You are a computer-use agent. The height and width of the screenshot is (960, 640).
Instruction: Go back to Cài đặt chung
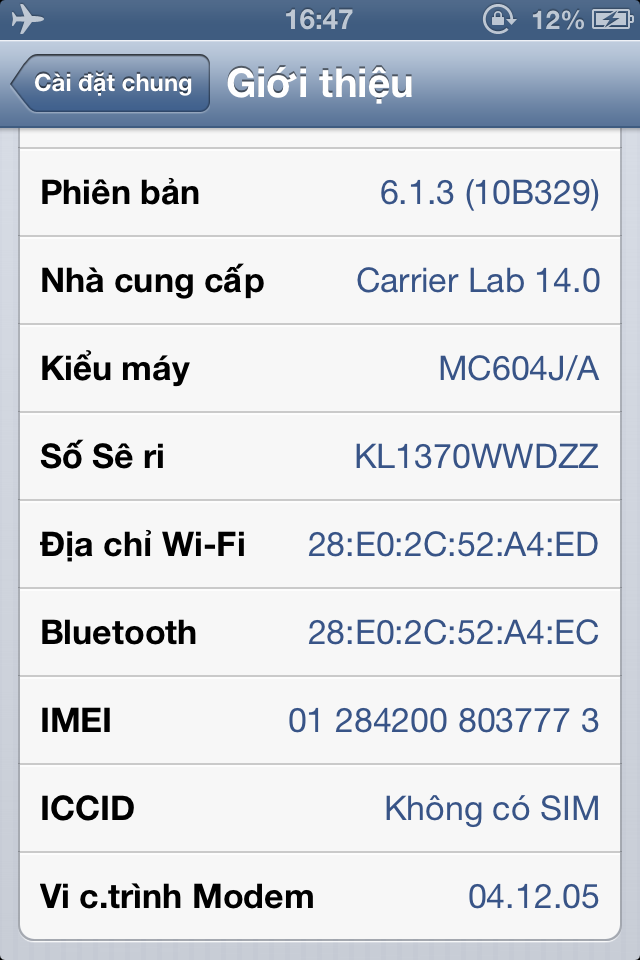pos(111,83)
